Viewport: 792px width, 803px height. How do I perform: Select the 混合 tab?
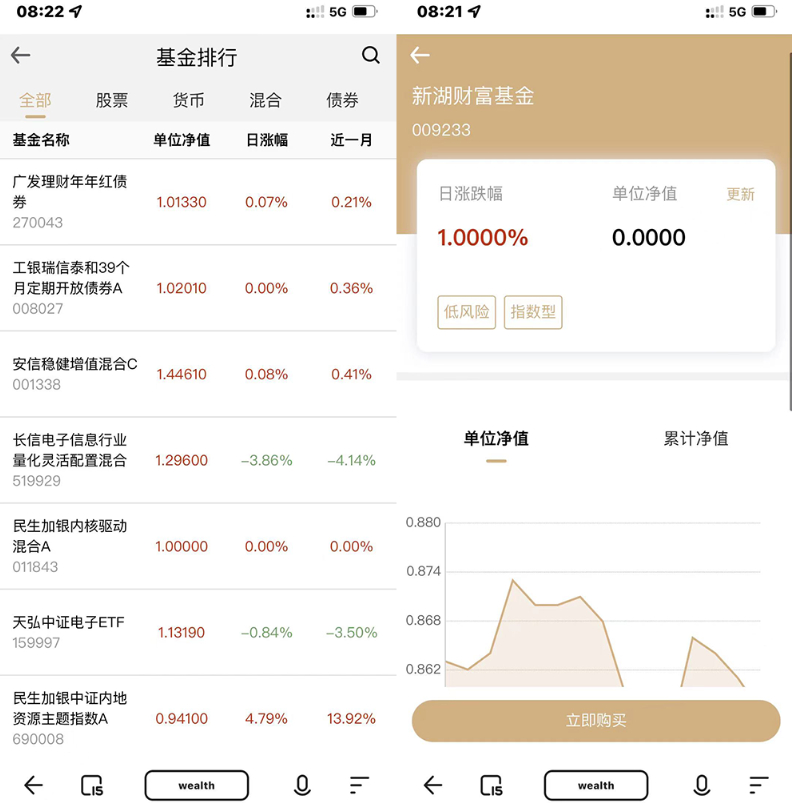pos(265,100)
